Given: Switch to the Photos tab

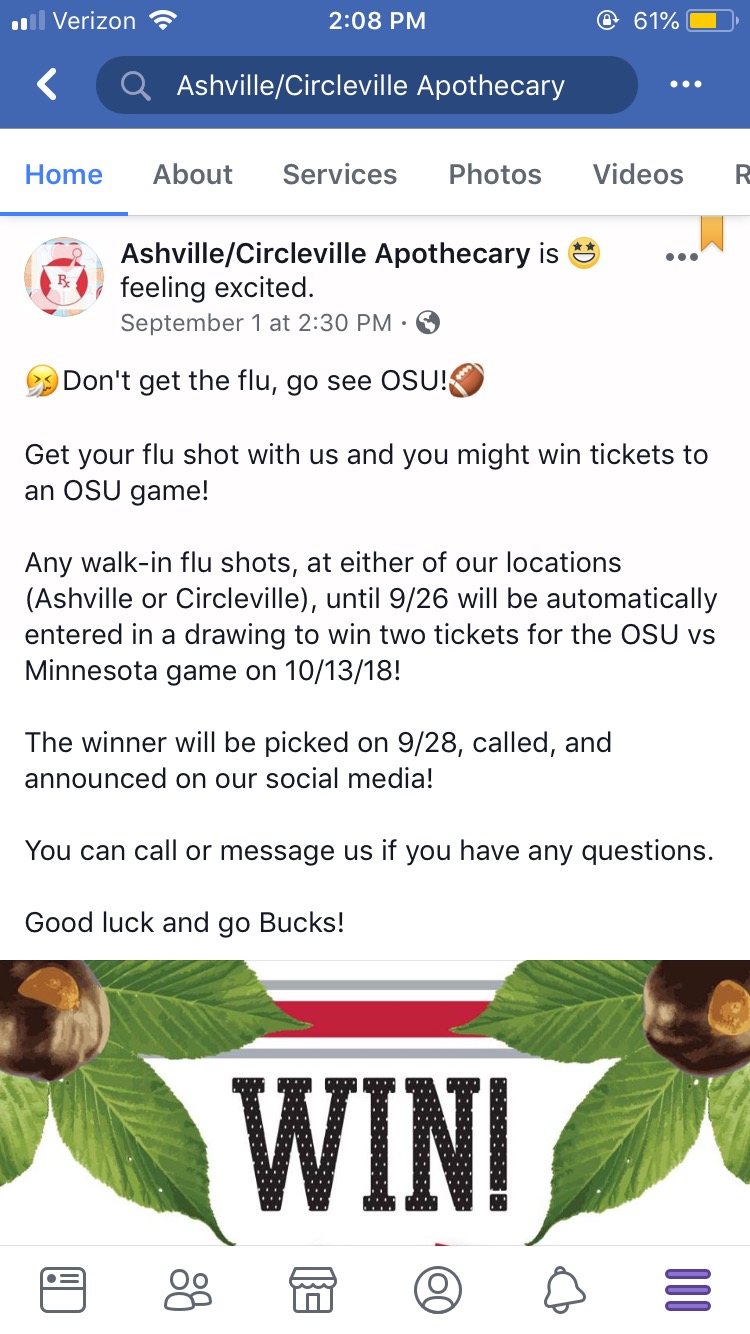Looking at the screenshot, I should tap(495, 174).
